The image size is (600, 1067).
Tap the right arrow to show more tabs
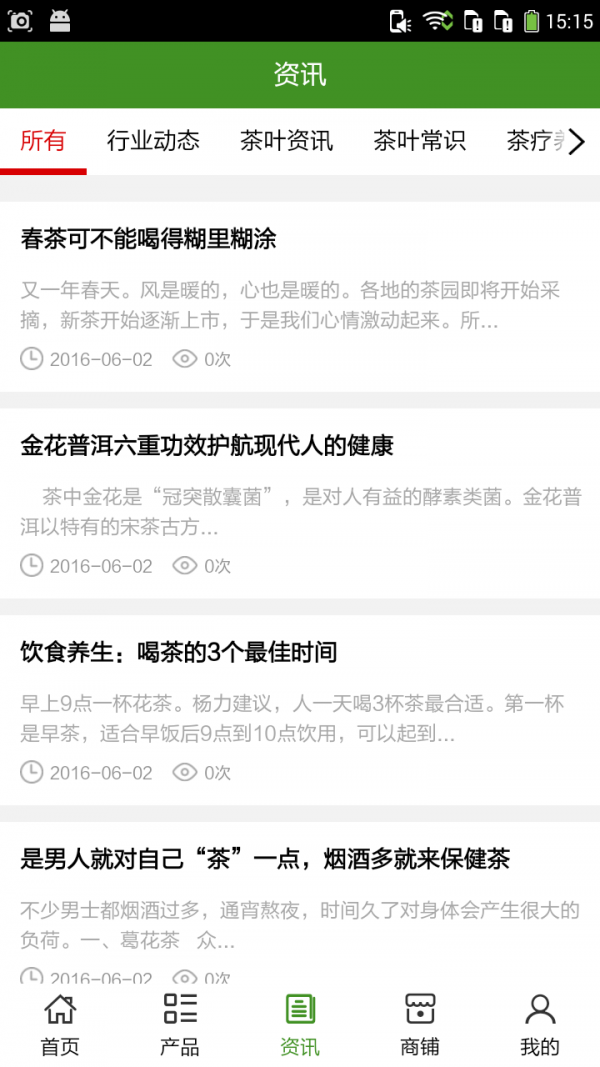[576, 142]
